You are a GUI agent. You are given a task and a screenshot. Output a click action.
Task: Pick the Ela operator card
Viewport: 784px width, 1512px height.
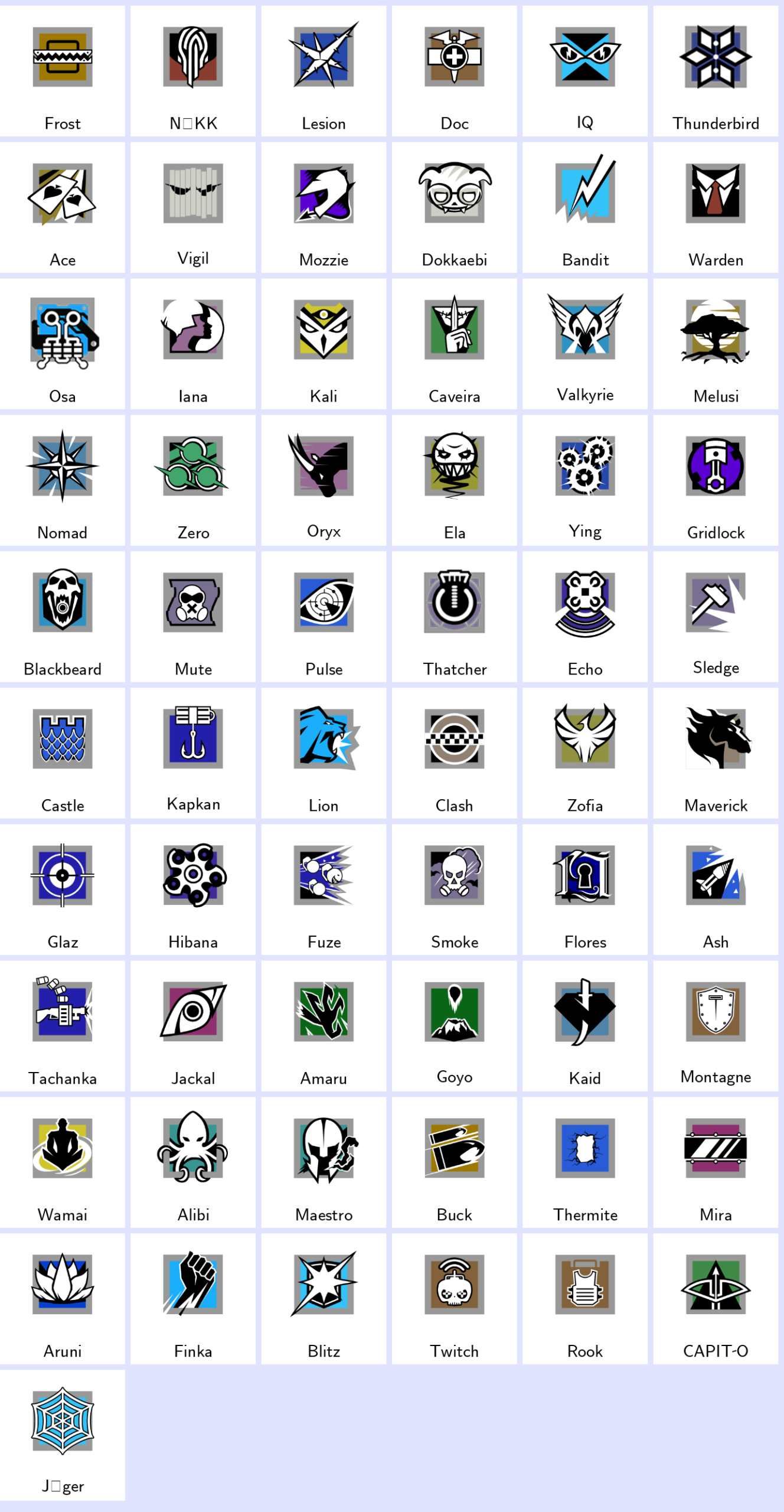tap(454, 480)
